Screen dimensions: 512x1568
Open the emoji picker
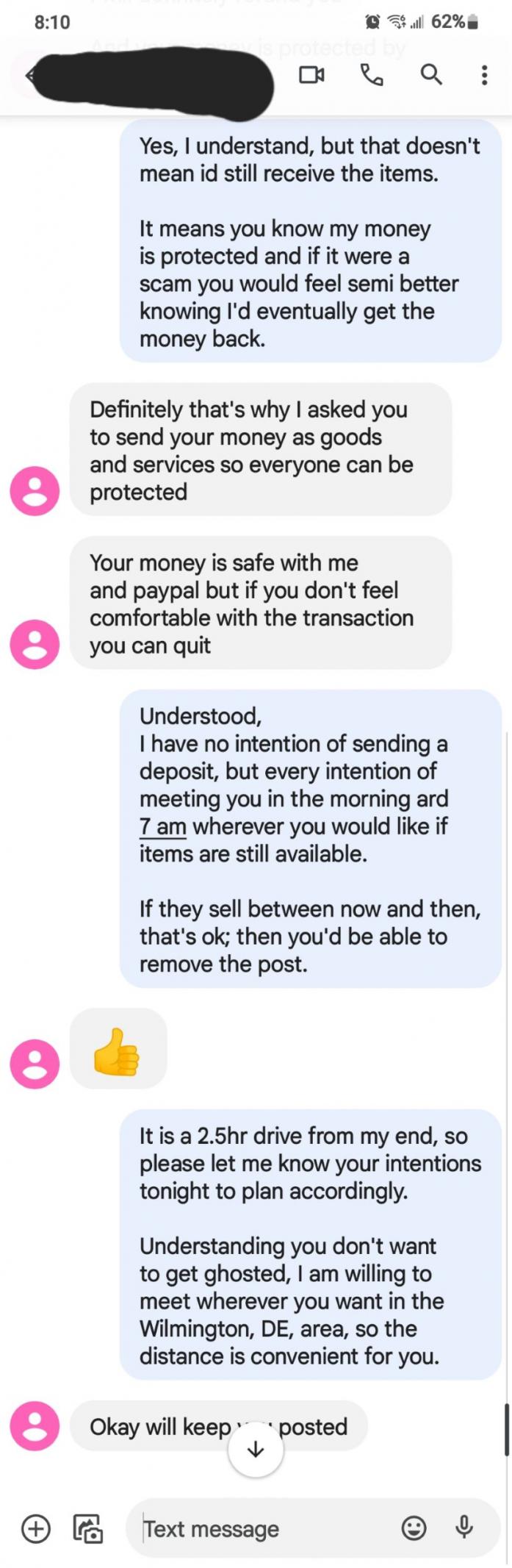click(414, 1528)
